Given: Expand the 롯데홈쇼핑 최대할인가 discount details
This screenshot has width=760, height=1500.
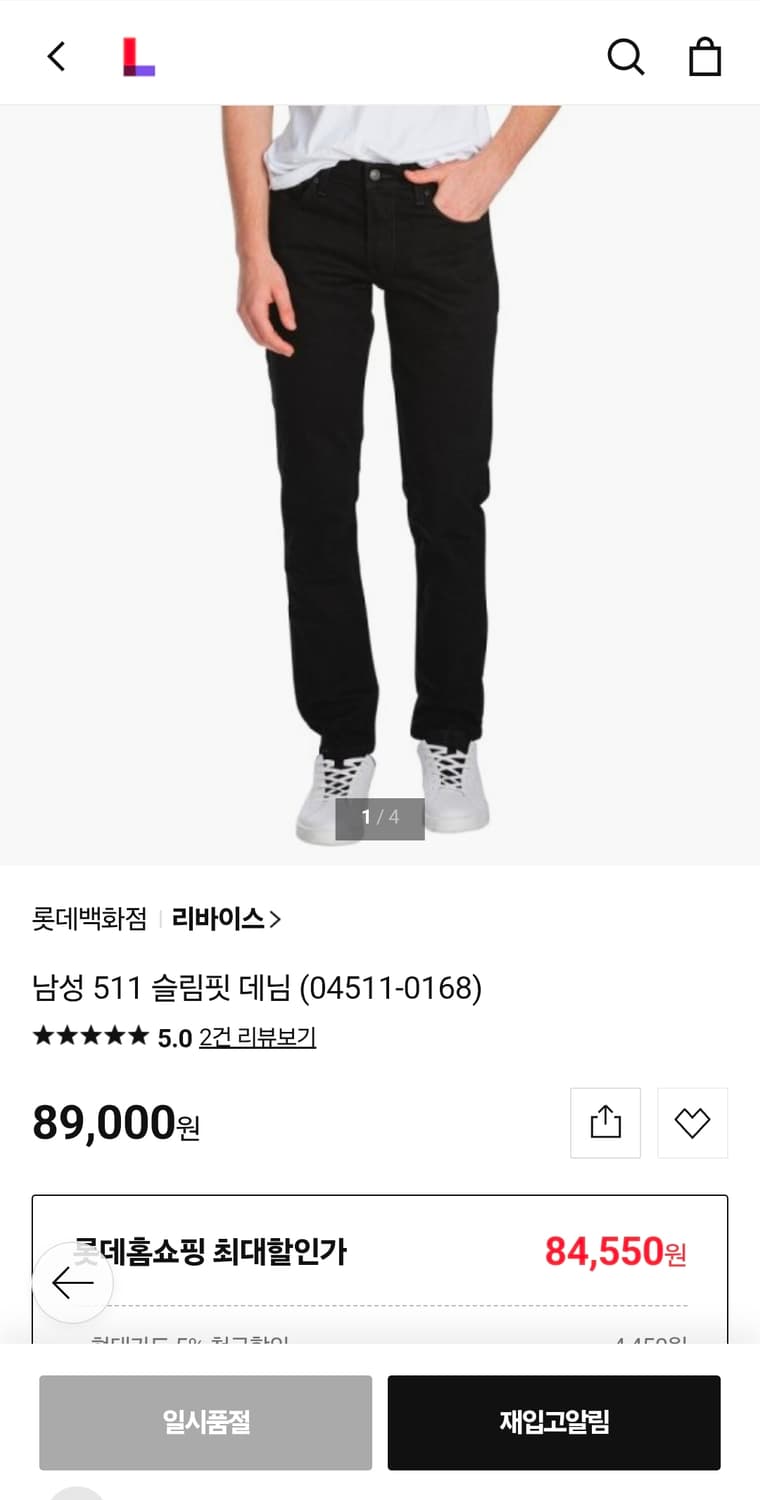Looking at the screenshot, I should (380, 1253).
